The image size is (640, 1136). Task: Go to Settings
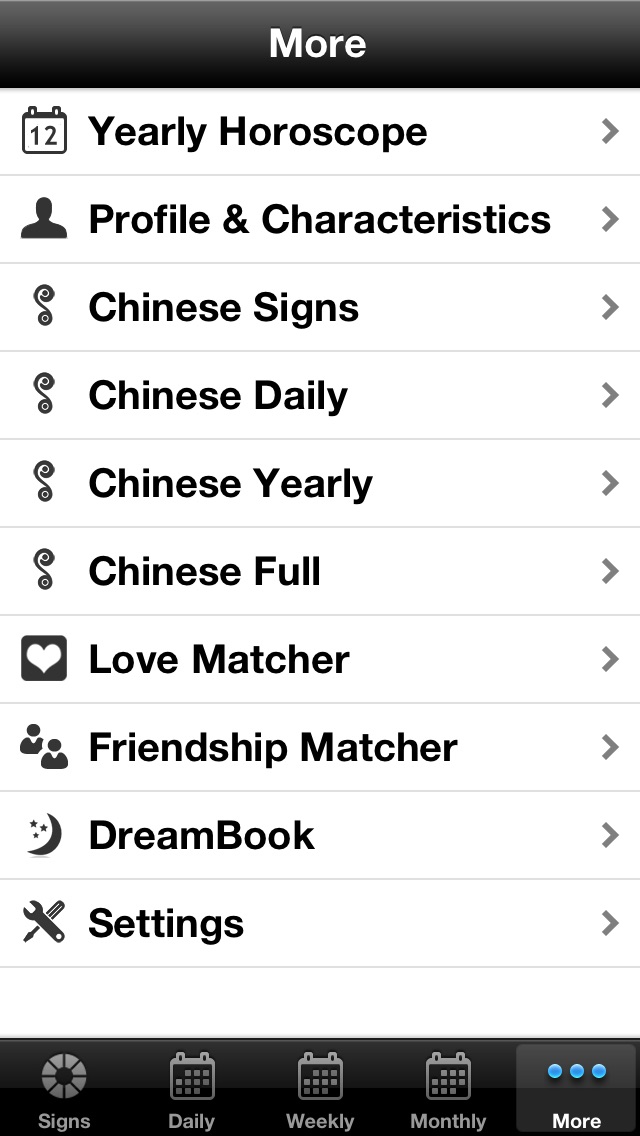pos(320,923)
